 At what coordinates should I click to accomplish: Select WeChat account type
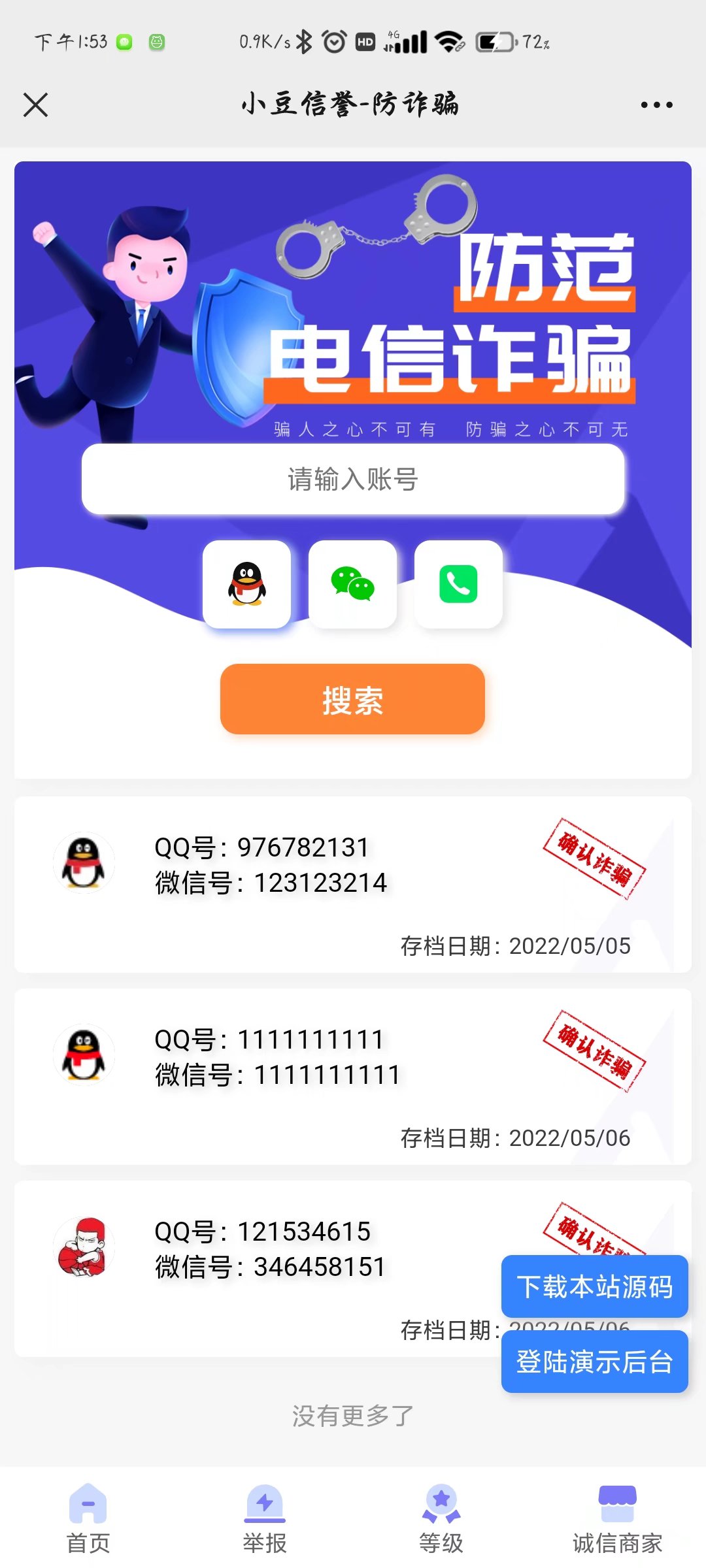(x=352, y=584)
